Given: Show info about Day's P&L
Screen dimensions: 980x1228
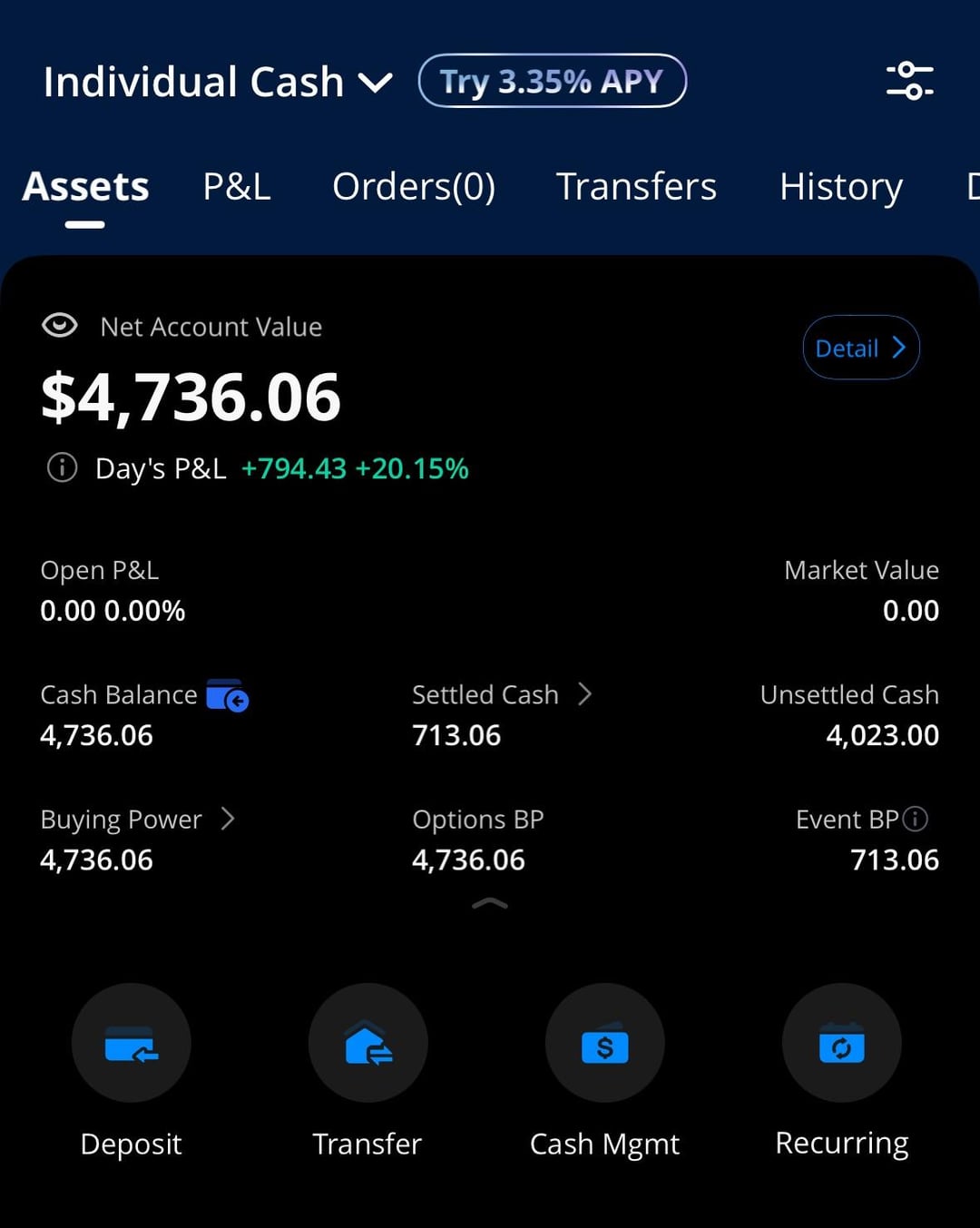Looking at the screenshot, I should pyautogui.click(x=62, y=468).
